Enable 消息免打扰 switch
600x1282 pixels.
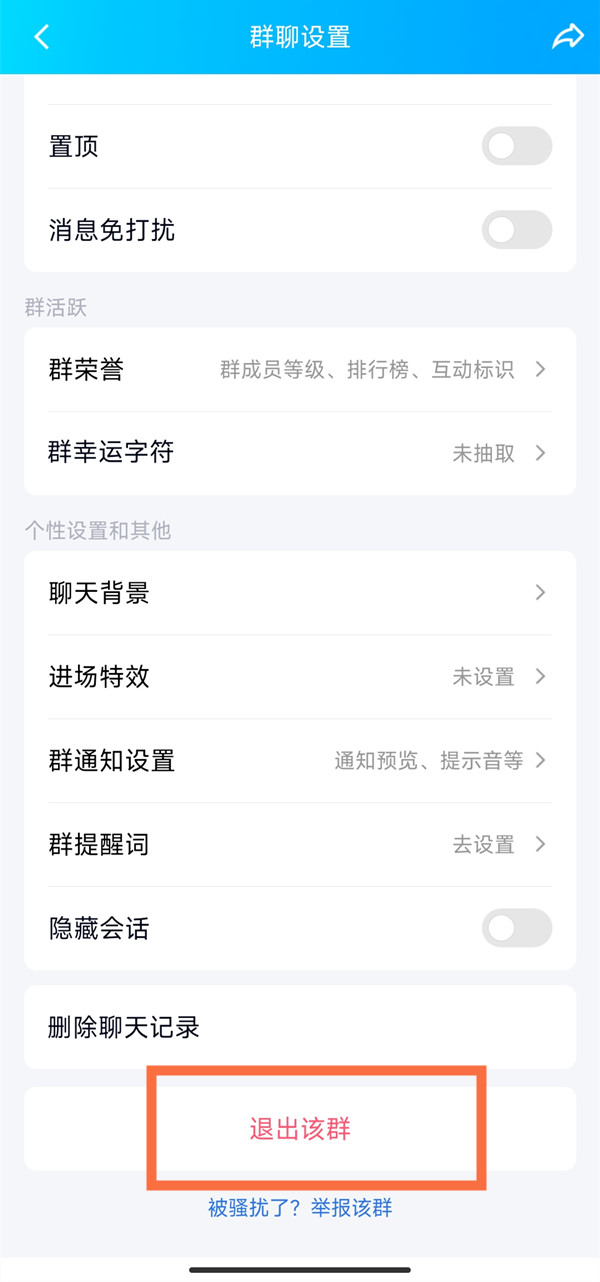tap(516, 230)
